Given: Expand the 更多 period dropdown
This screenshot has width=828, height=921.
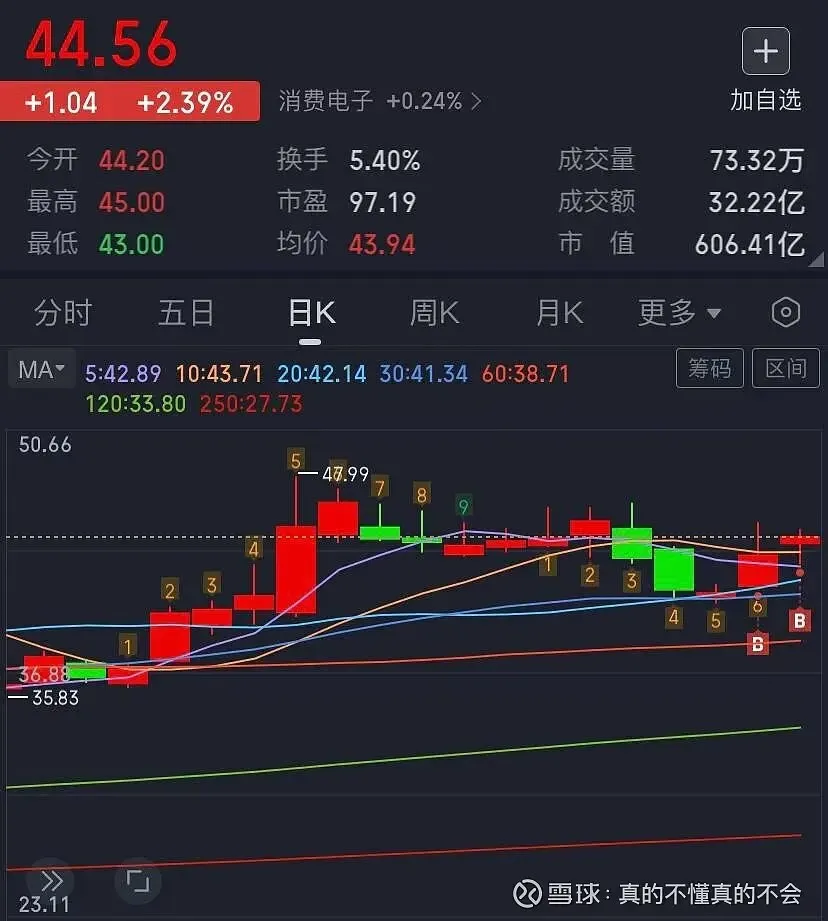Looking at the screenshot, I should point(679,313).
